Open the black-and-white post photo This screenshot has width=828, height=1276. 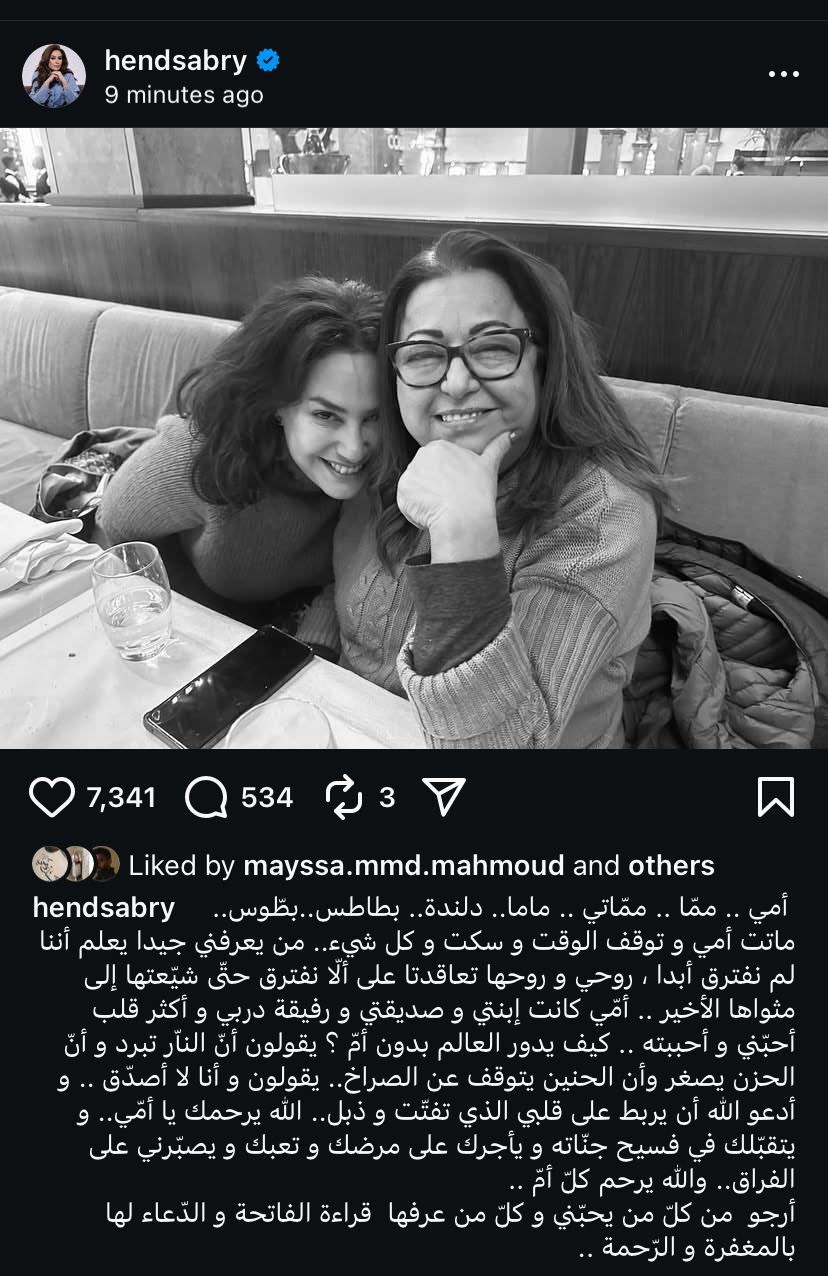(414, 438)
